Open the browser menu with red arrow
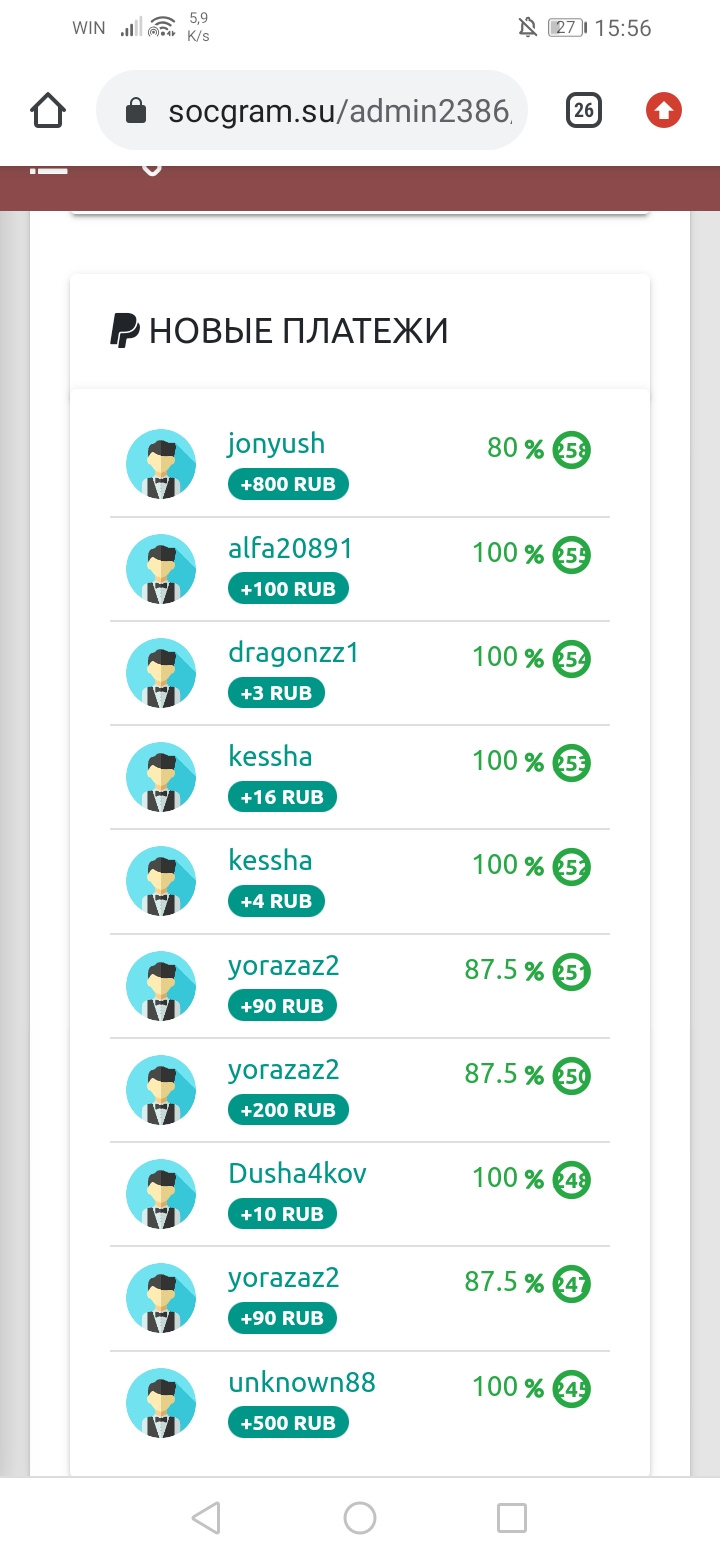Image resolution: width=720 pixels, height=1560 pixels. coord(663,111)
